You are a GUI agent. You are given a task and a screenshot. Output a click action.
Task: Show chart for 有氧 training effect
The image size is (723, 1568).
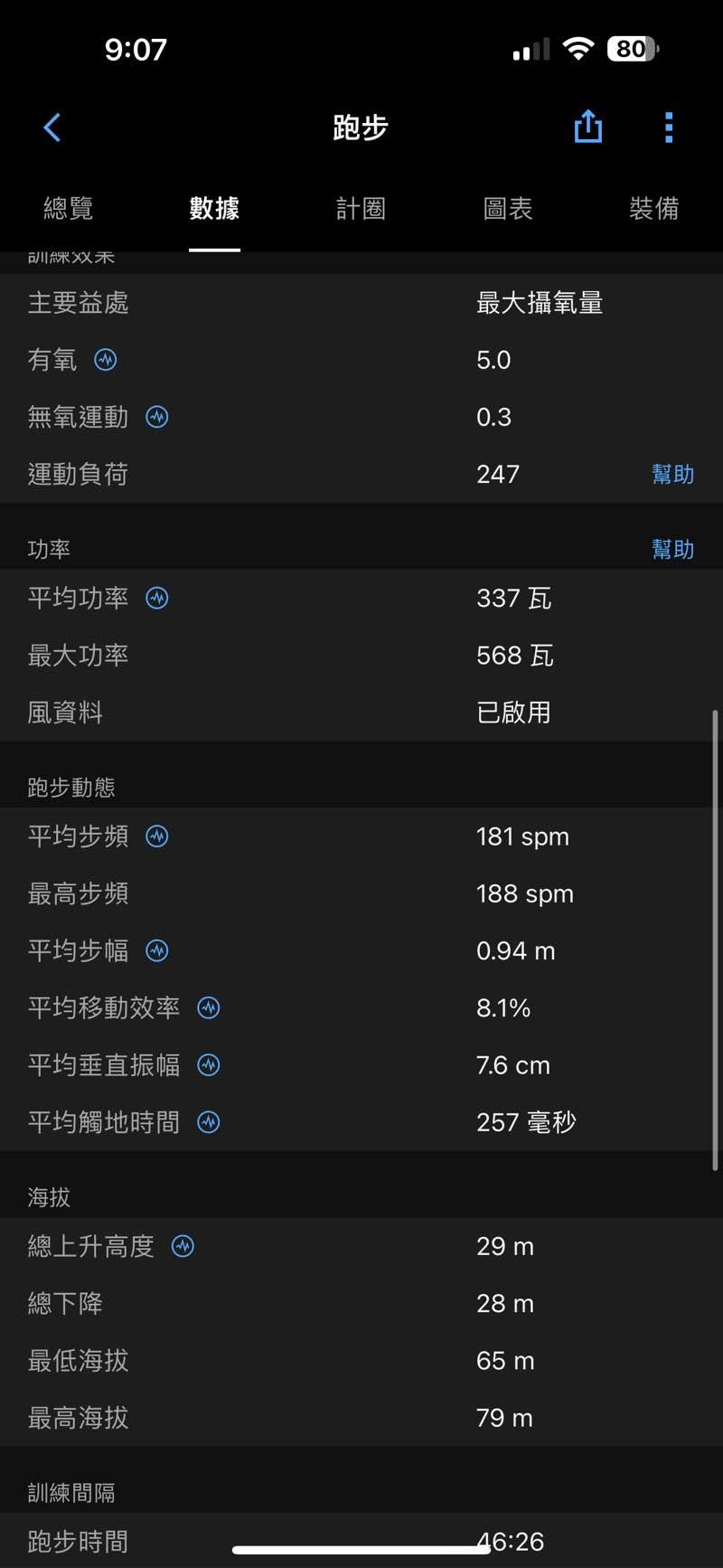[106, 360]
